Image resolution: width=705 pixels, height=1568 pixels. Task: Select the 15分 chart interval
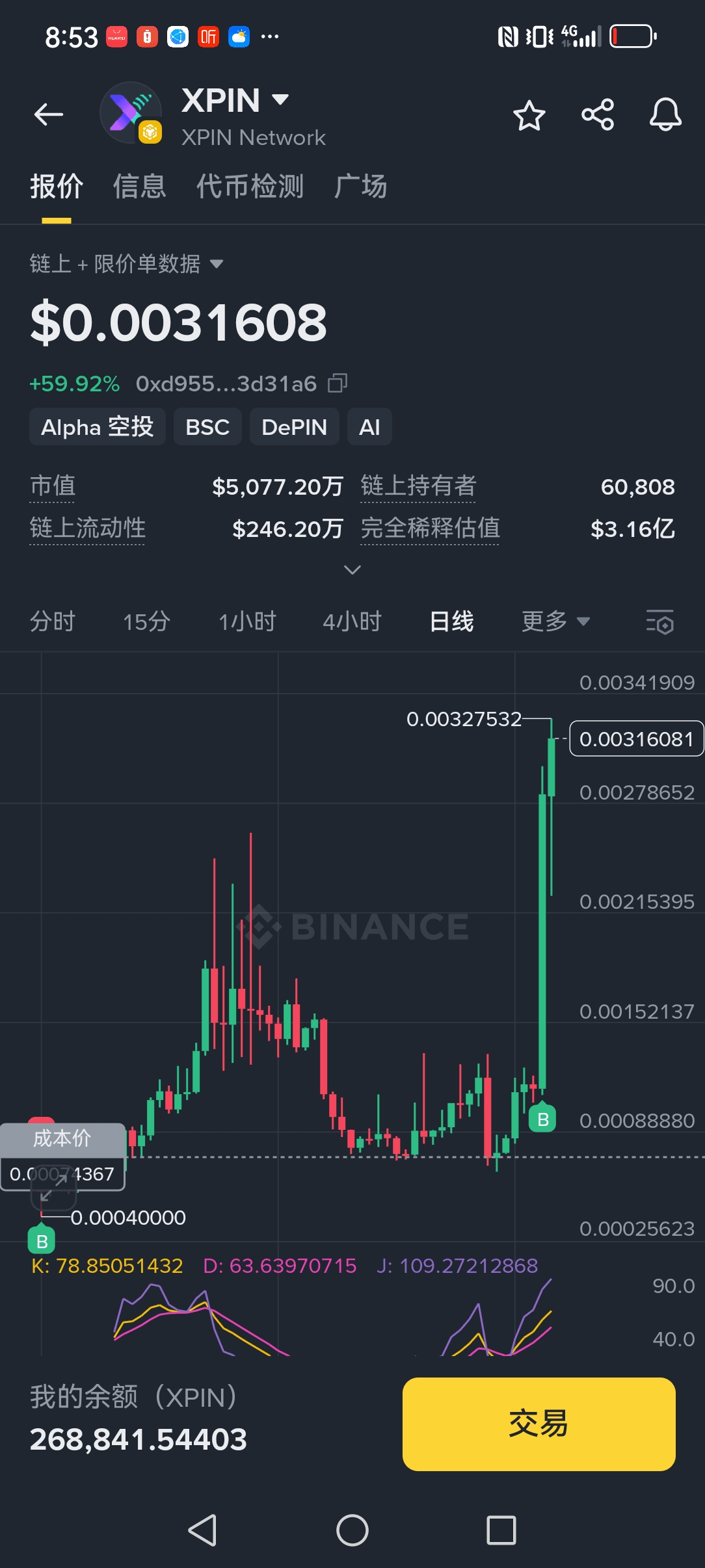[x=147, y=621]
